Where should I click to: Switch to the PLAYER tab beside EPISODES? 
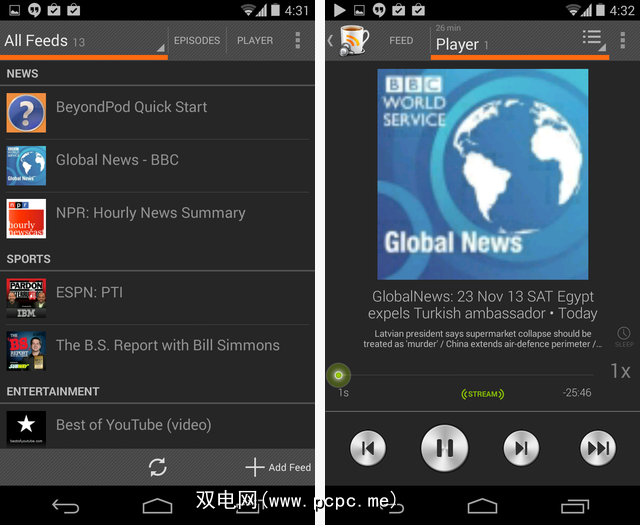click(255, 41)
